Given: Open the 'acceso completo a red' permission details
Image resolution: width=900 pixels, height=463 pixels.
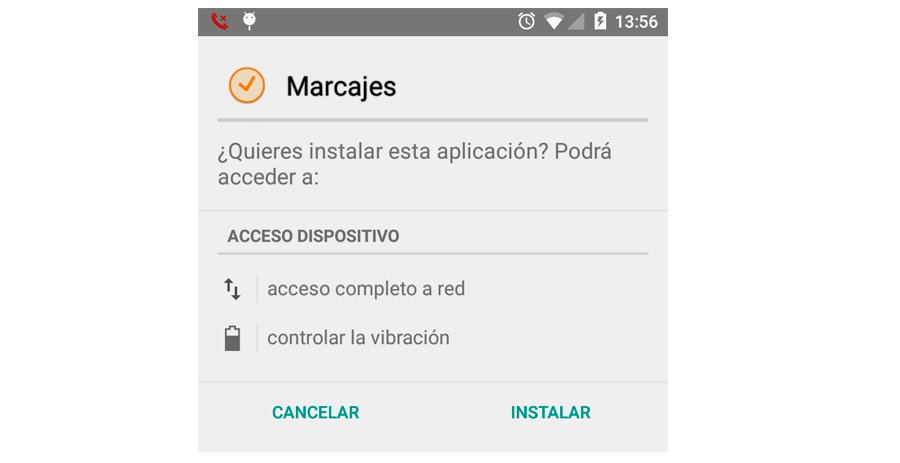Looking at the screenshot, I should [366, 289].
